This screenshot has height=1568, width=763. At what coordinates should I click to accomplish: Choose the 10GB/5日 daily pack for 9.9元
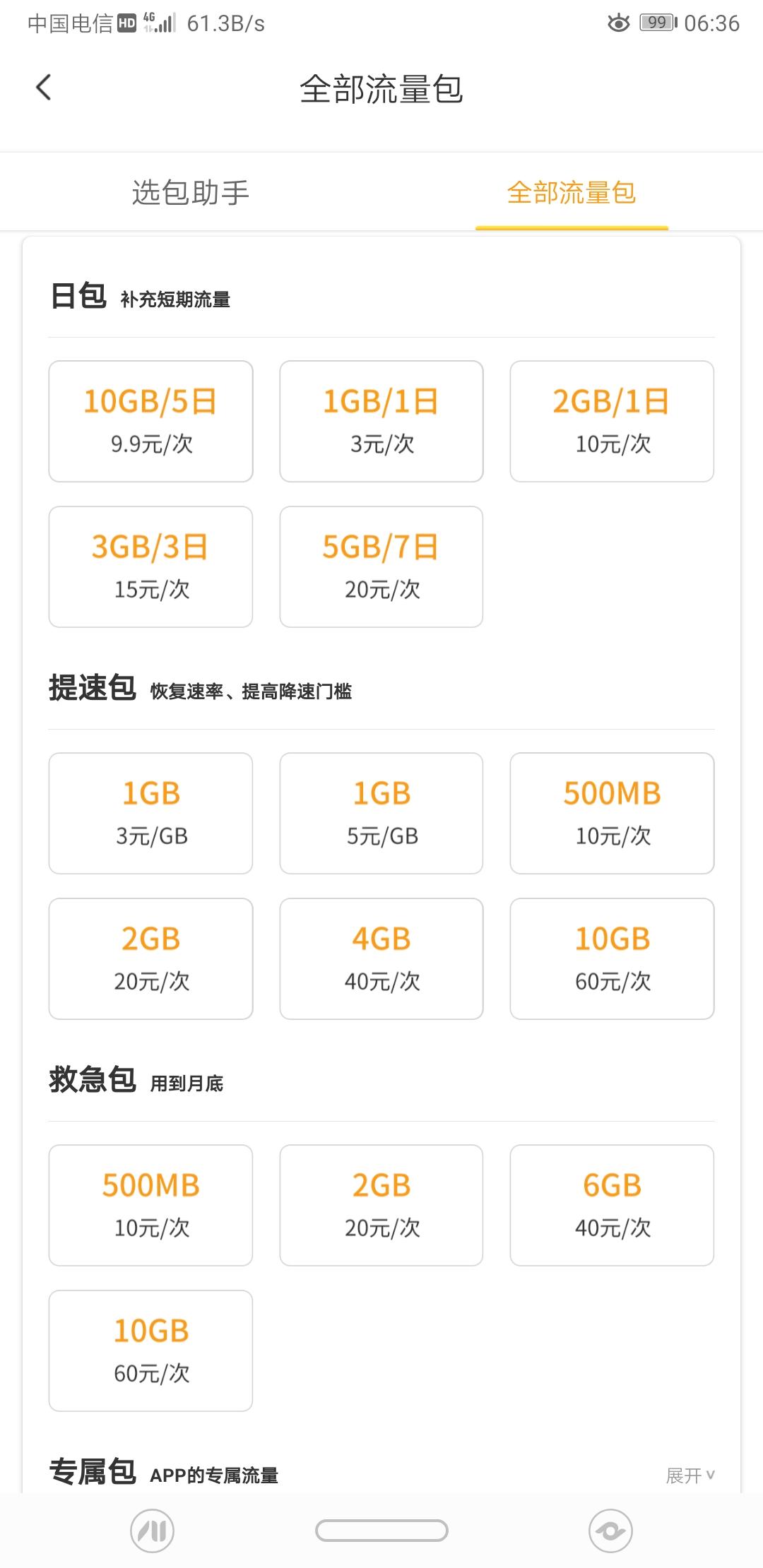(x=150, y=422)
